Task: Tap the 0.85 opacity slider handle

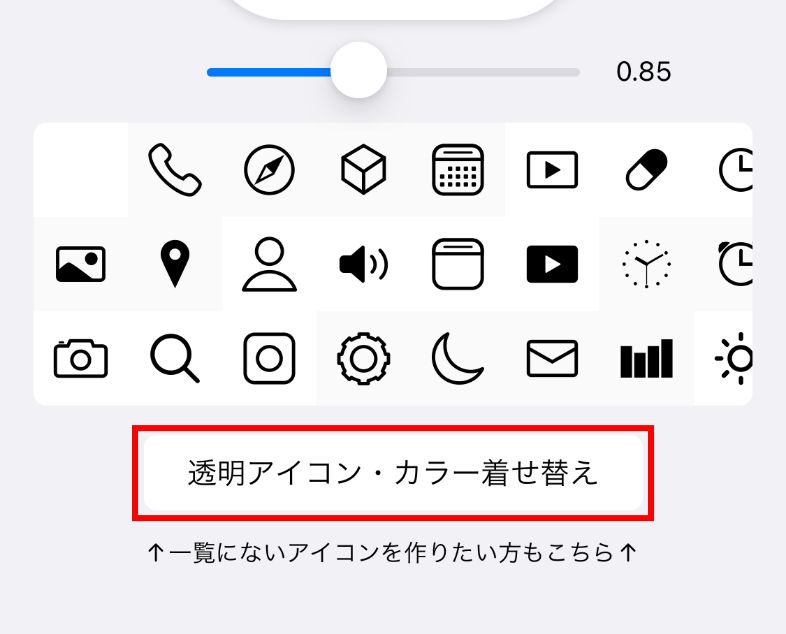Action: coord(358,71)
